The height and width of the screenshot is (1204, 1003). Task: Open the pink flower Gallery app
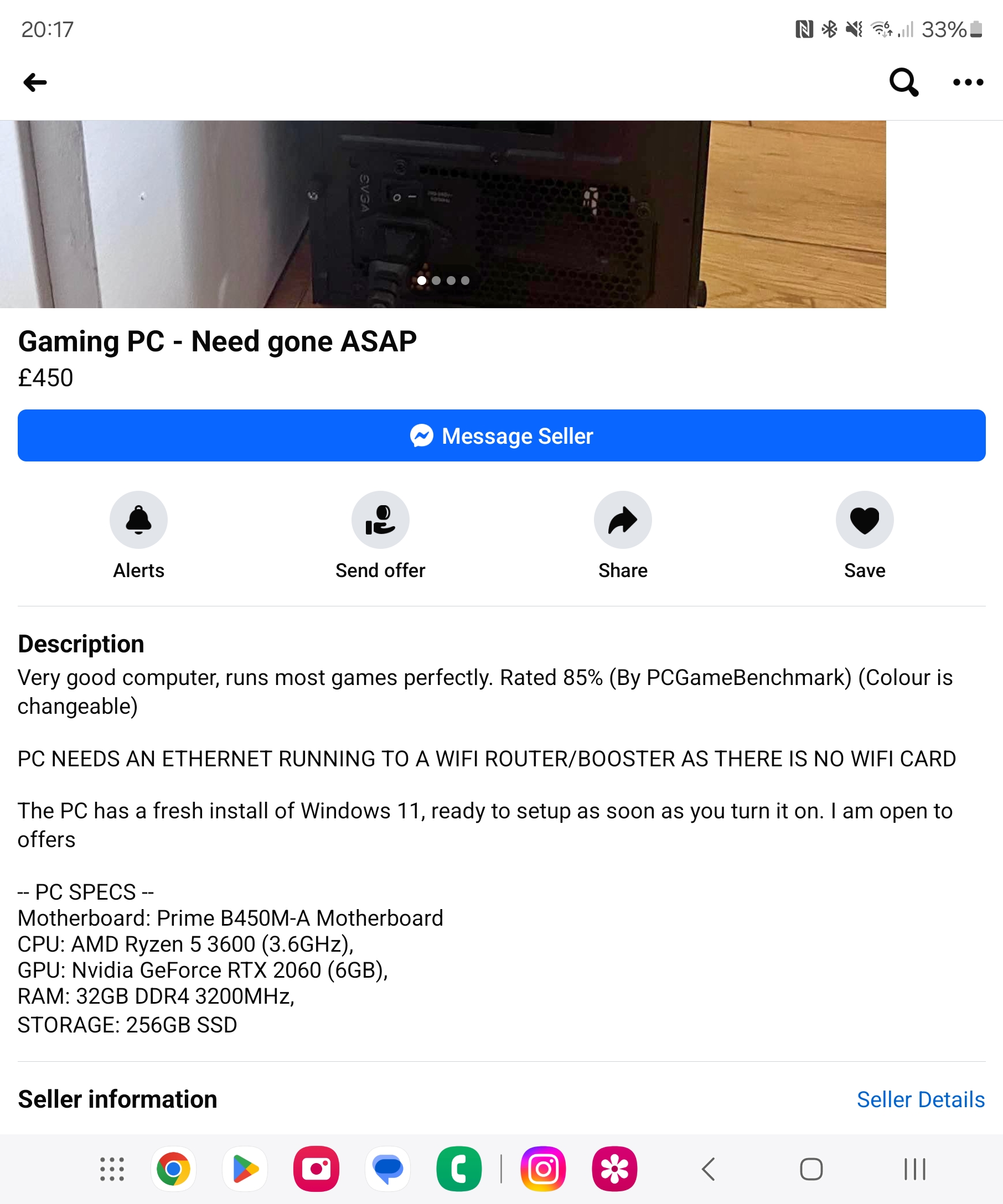(614, 1169)
